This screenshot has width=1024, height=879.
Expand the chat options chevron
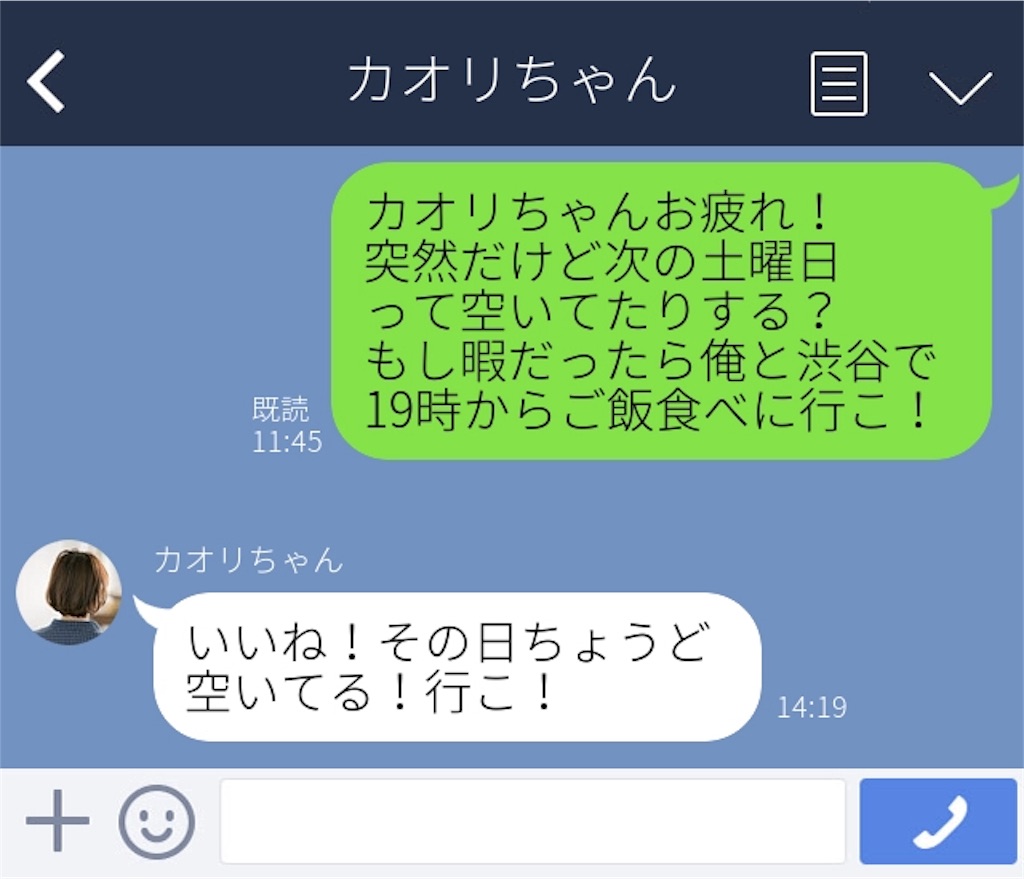[x=960, y=87]
